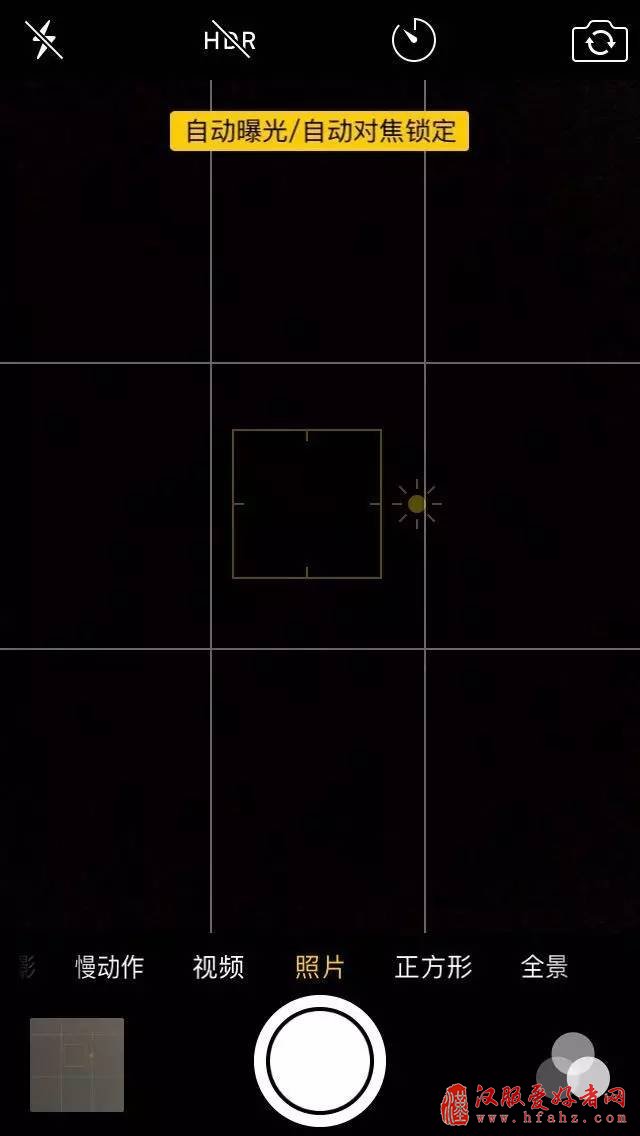Switch to 慢动作 mode
The width and height of the screenshot is (640, 1136).
click(110, 967)
